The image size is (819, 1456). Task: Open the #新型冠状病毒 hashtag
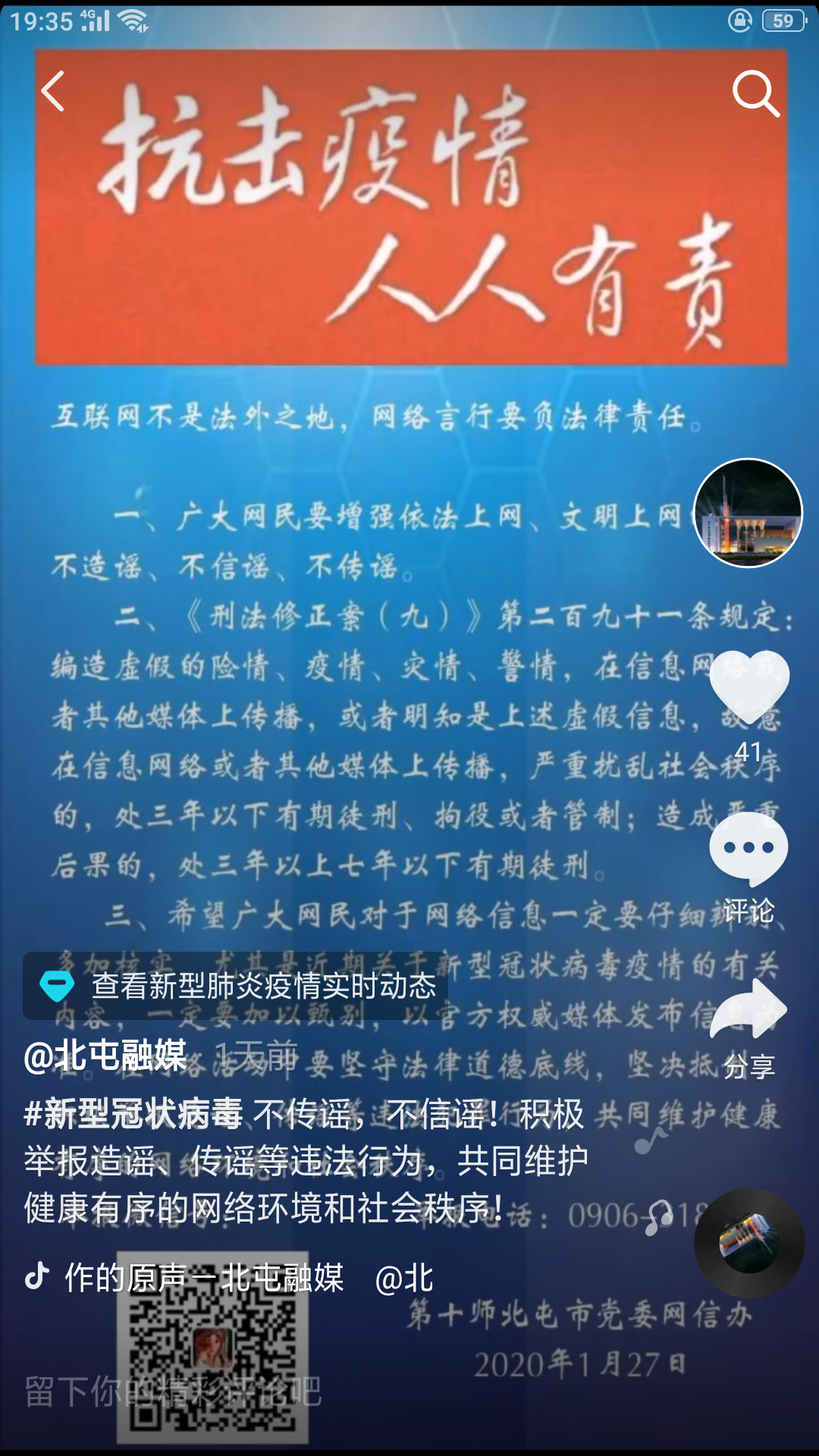(x=133, y=1113)
